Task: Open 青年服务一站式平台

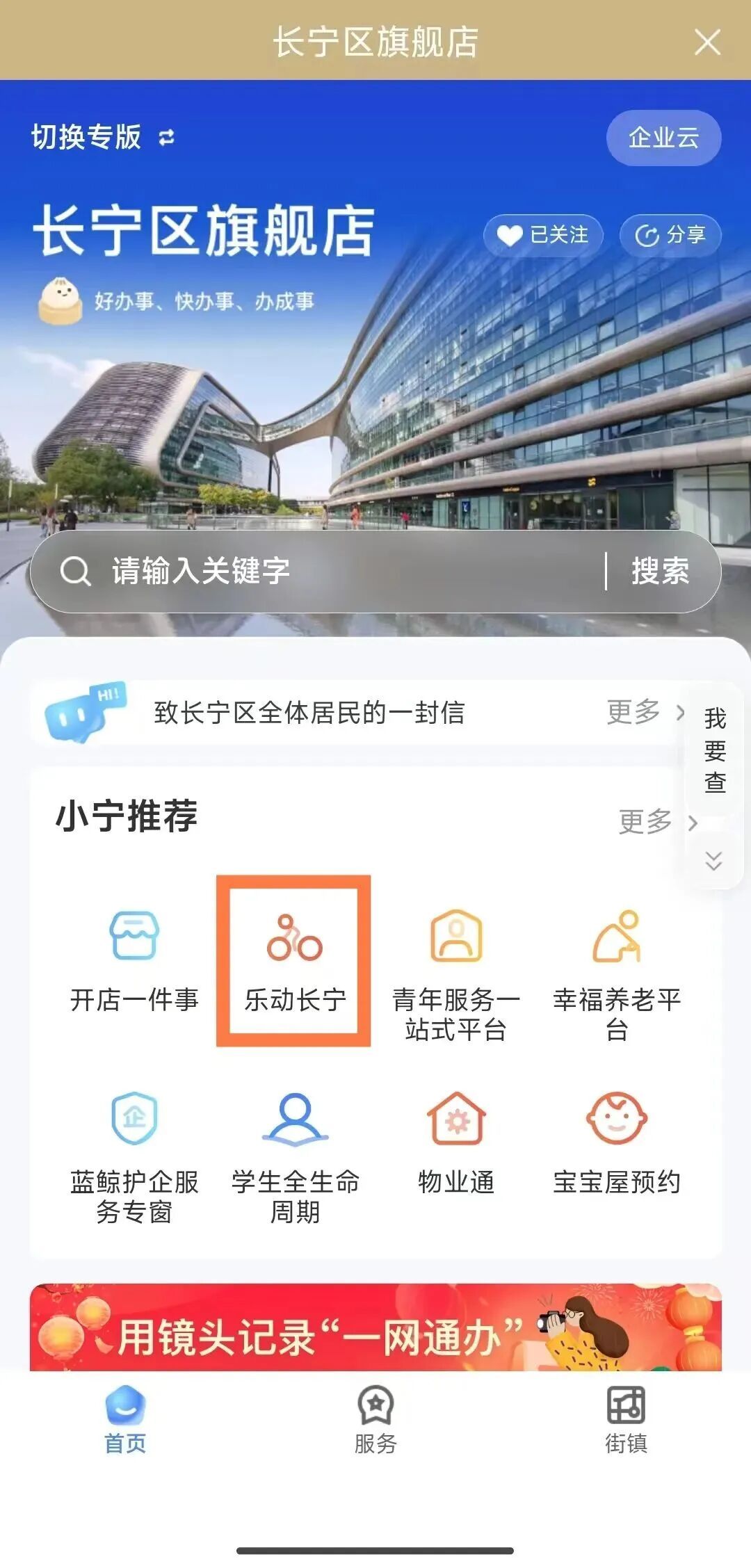Action: pos(455,973)
